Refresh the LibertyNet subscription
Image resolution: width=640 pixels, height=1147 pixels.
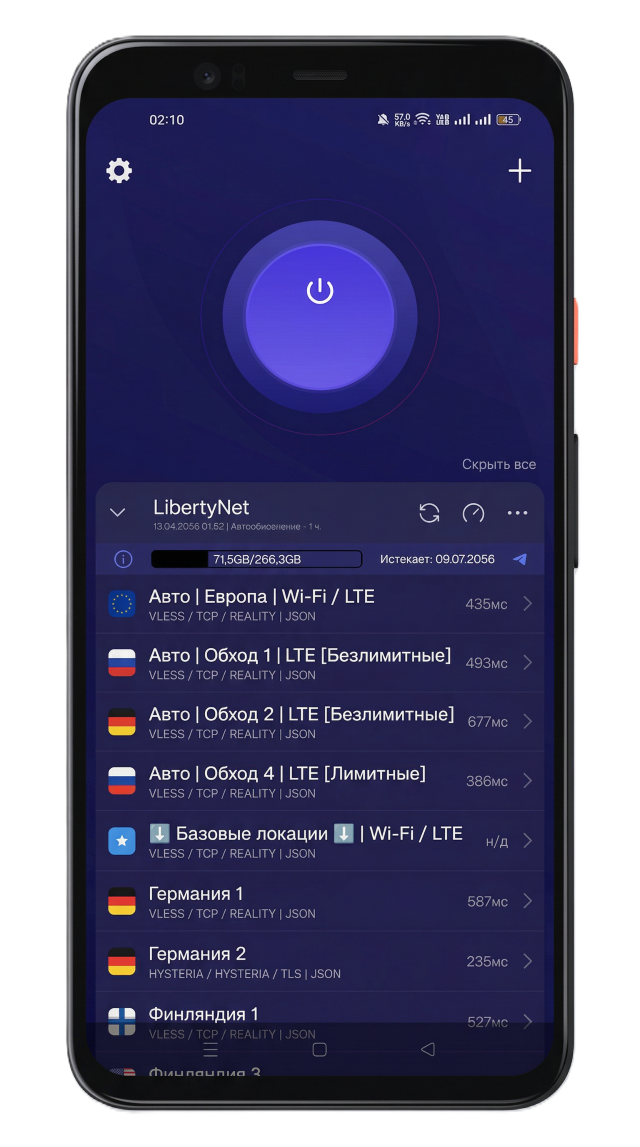coord(429,513)
